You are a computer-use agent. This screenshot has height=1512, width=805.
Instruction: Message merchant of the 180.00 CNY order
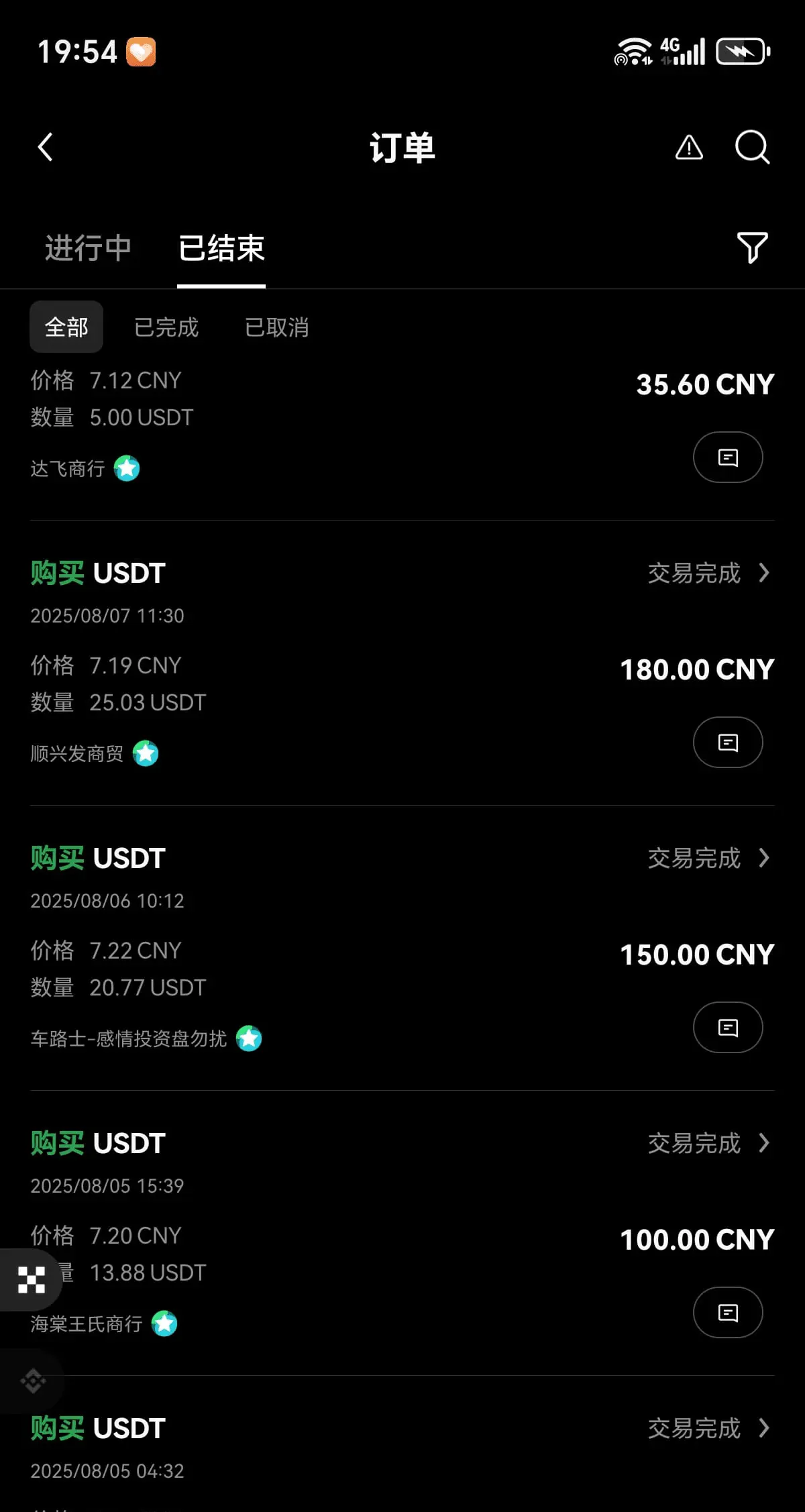pyautogui.click(x=728, y=743)
